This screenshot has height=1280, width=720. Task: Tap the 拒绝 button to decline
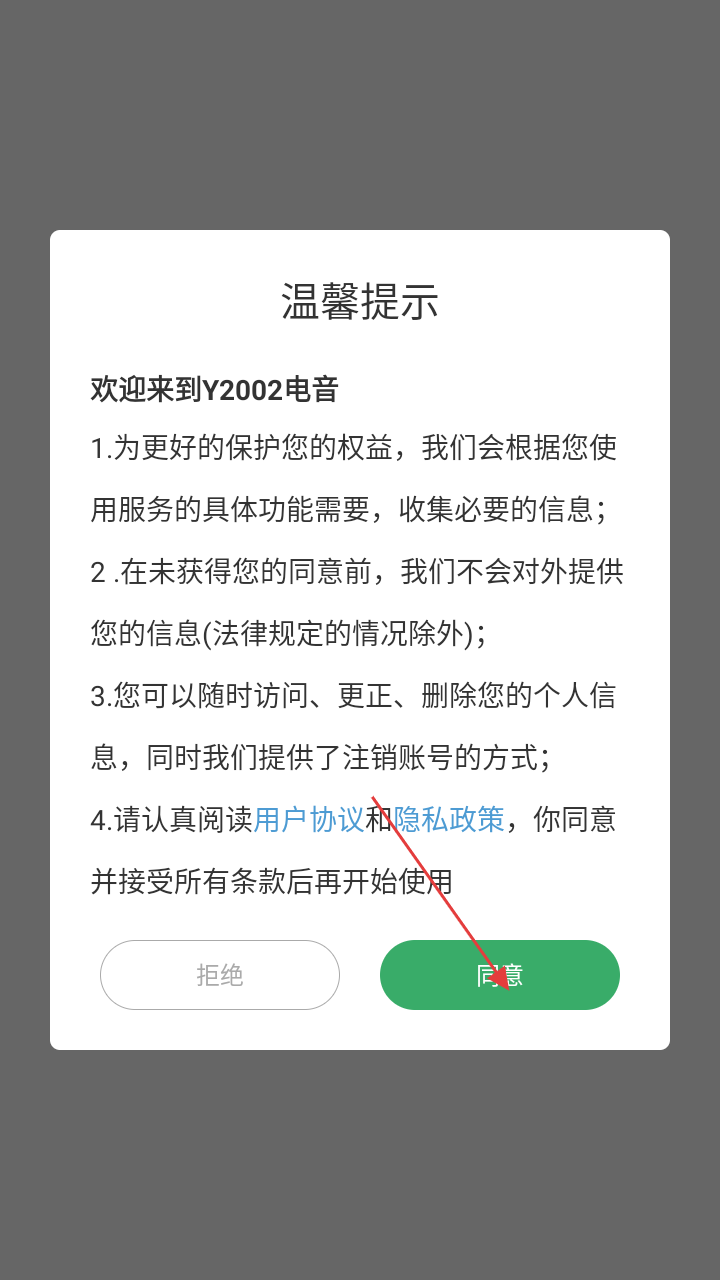point(220,975)
